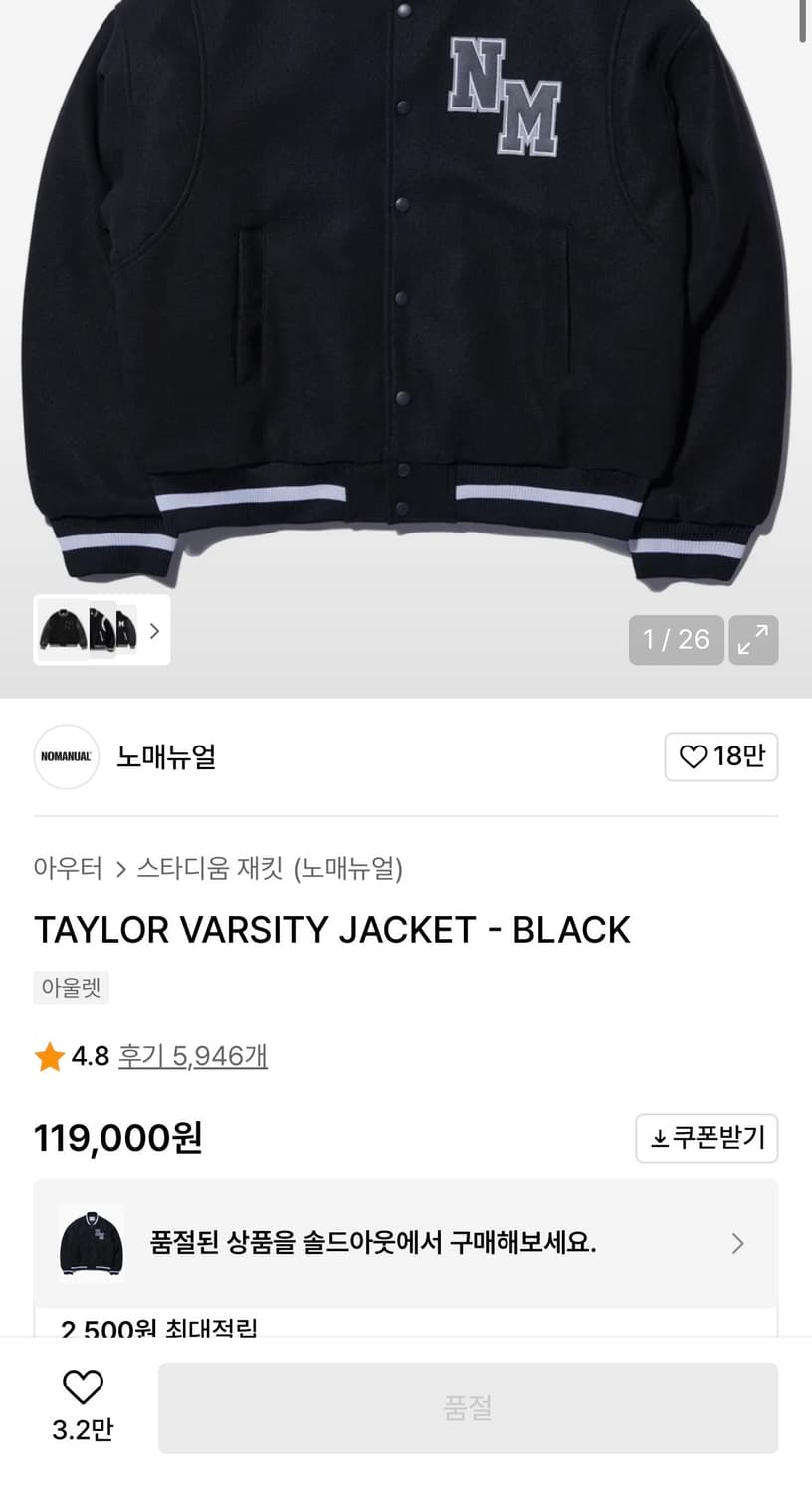Expand the product image to fullscreen

point(753,639)
